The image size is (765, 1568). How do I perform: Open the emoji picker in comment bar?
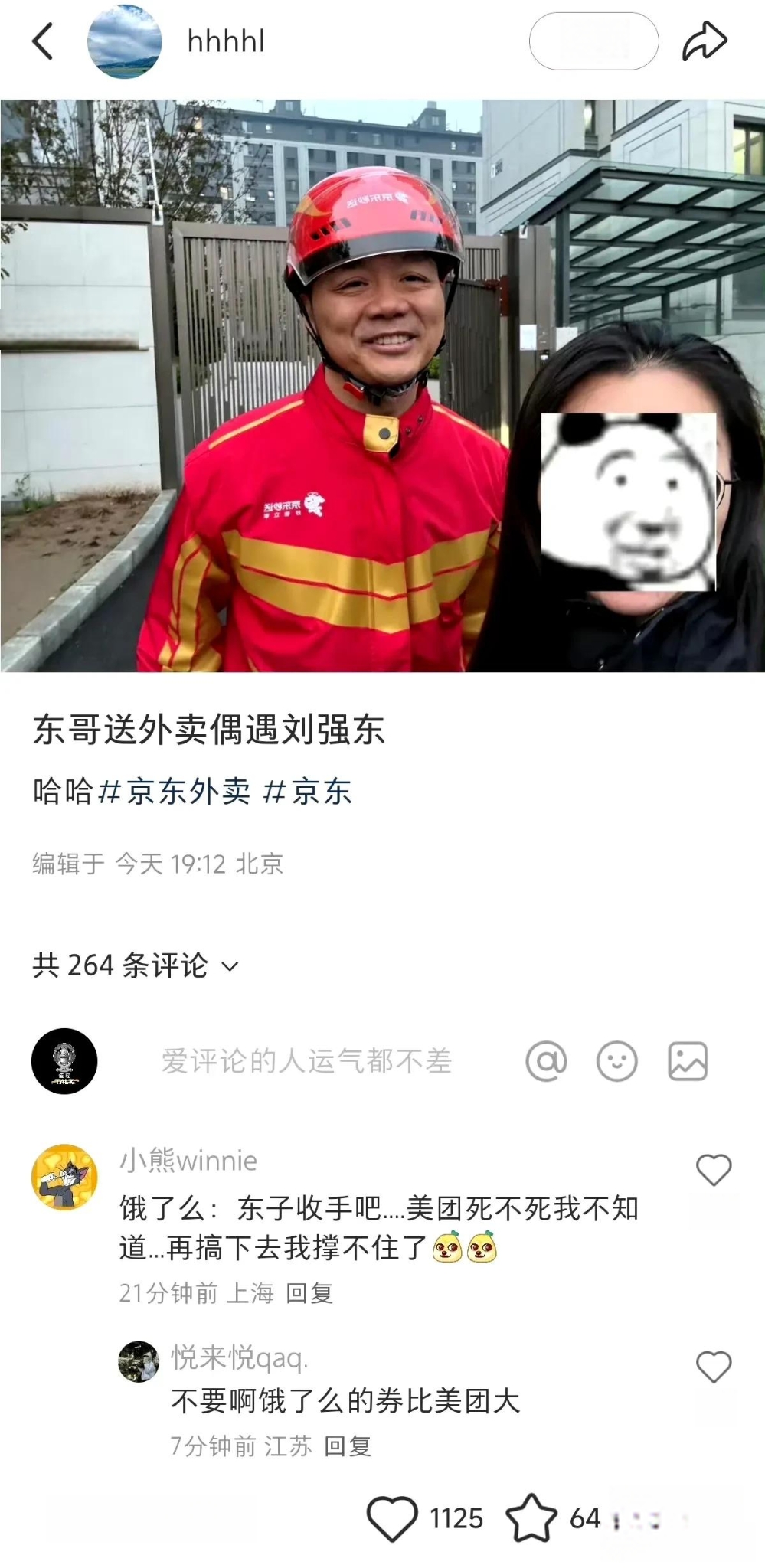pos(616,1061)
